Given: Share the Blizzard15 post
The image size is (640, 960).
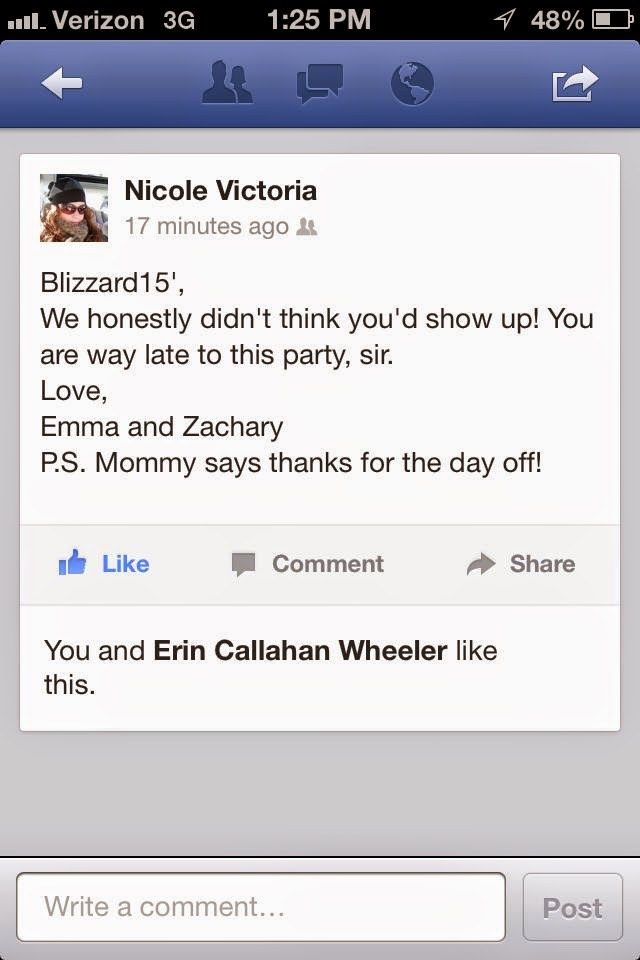Looking at the screenshot, I should [x=521, y=564].
